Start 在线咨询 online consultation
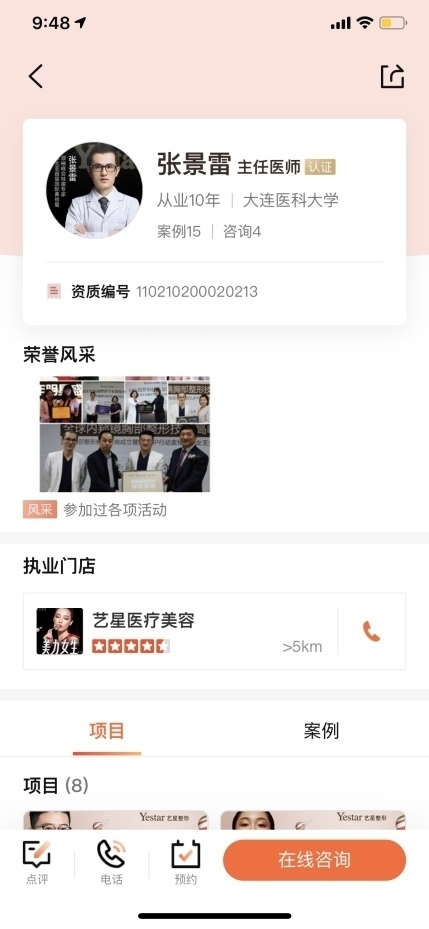Screen dimensions: 429x929 click(315, 860)
